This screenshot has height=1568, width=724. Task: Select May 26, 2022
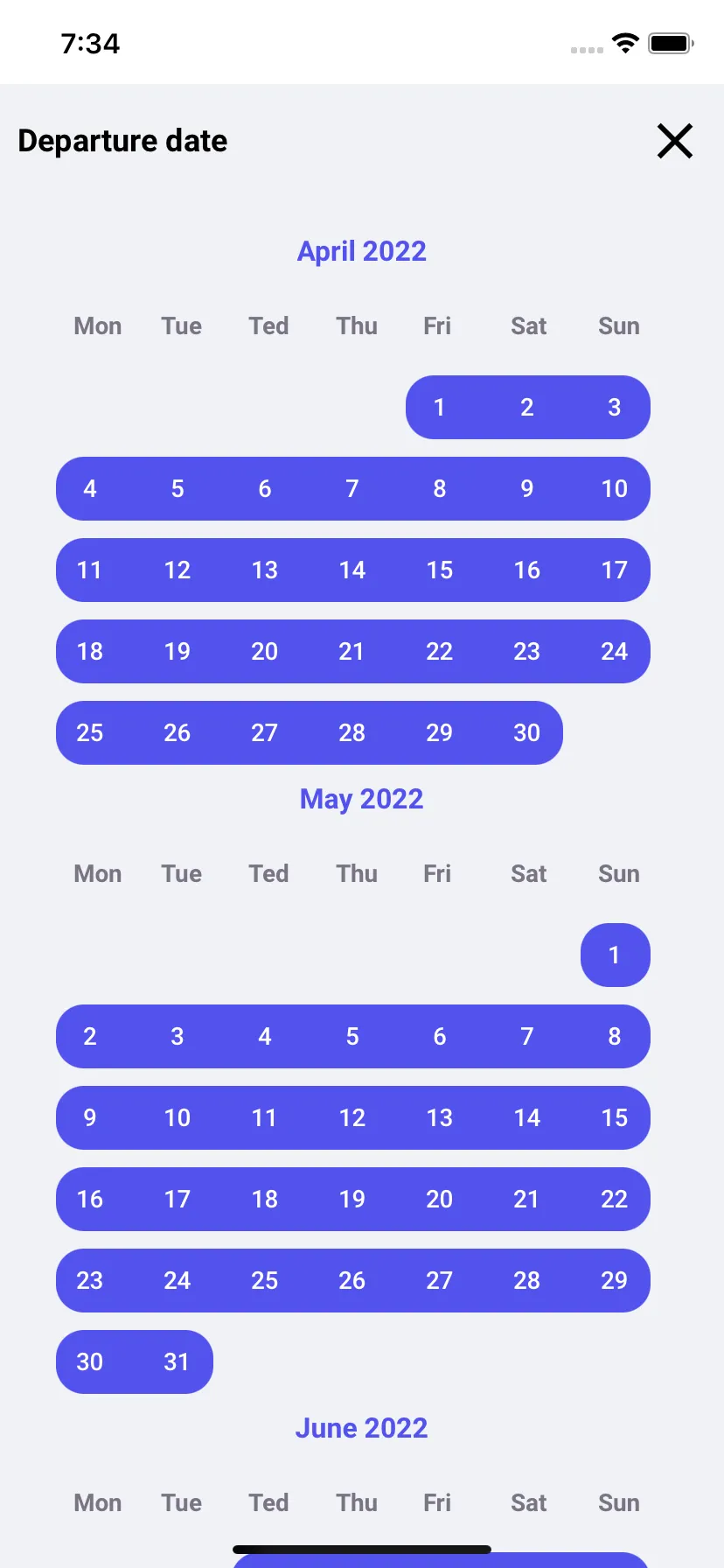pyautogui.click(x=352, y=1281)
